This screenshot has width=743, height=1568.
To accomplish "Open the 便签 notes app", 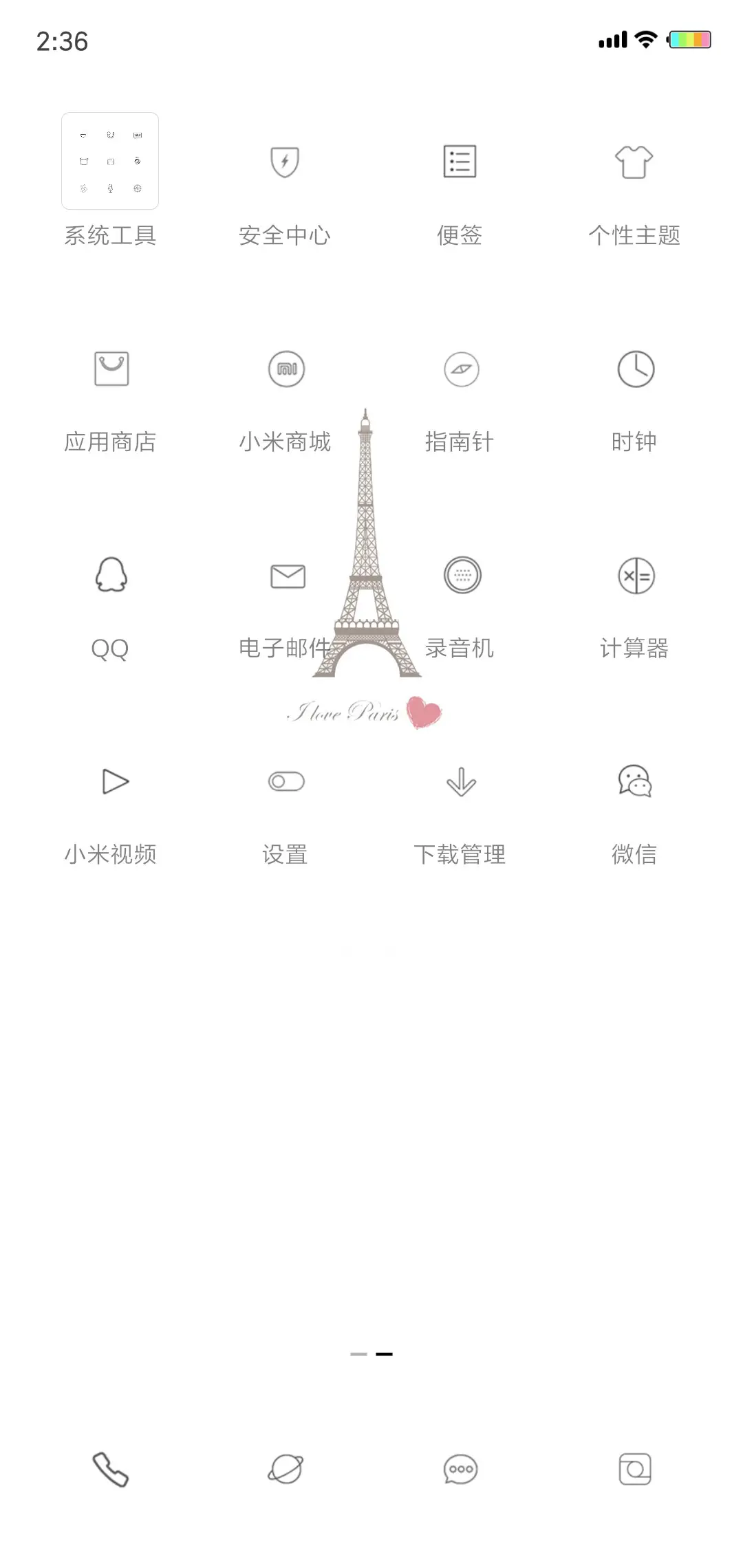I will point(460,162).
